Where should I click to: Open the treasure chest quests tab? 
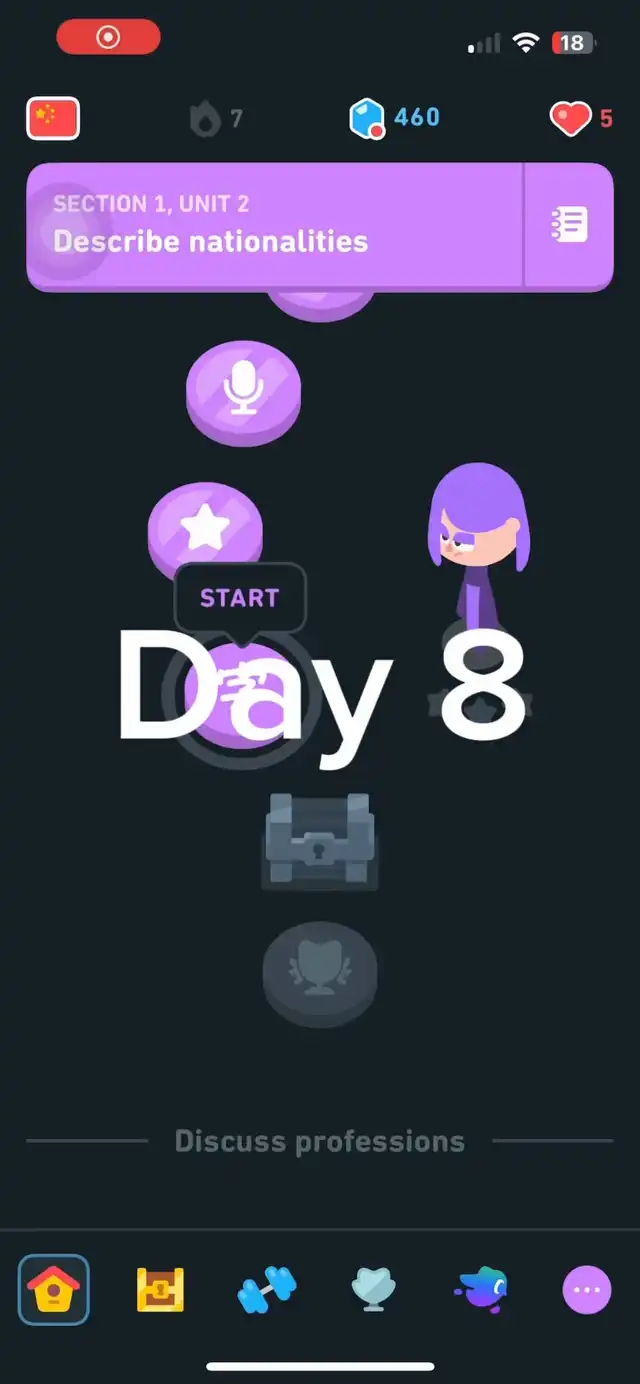coord(160,1290)
